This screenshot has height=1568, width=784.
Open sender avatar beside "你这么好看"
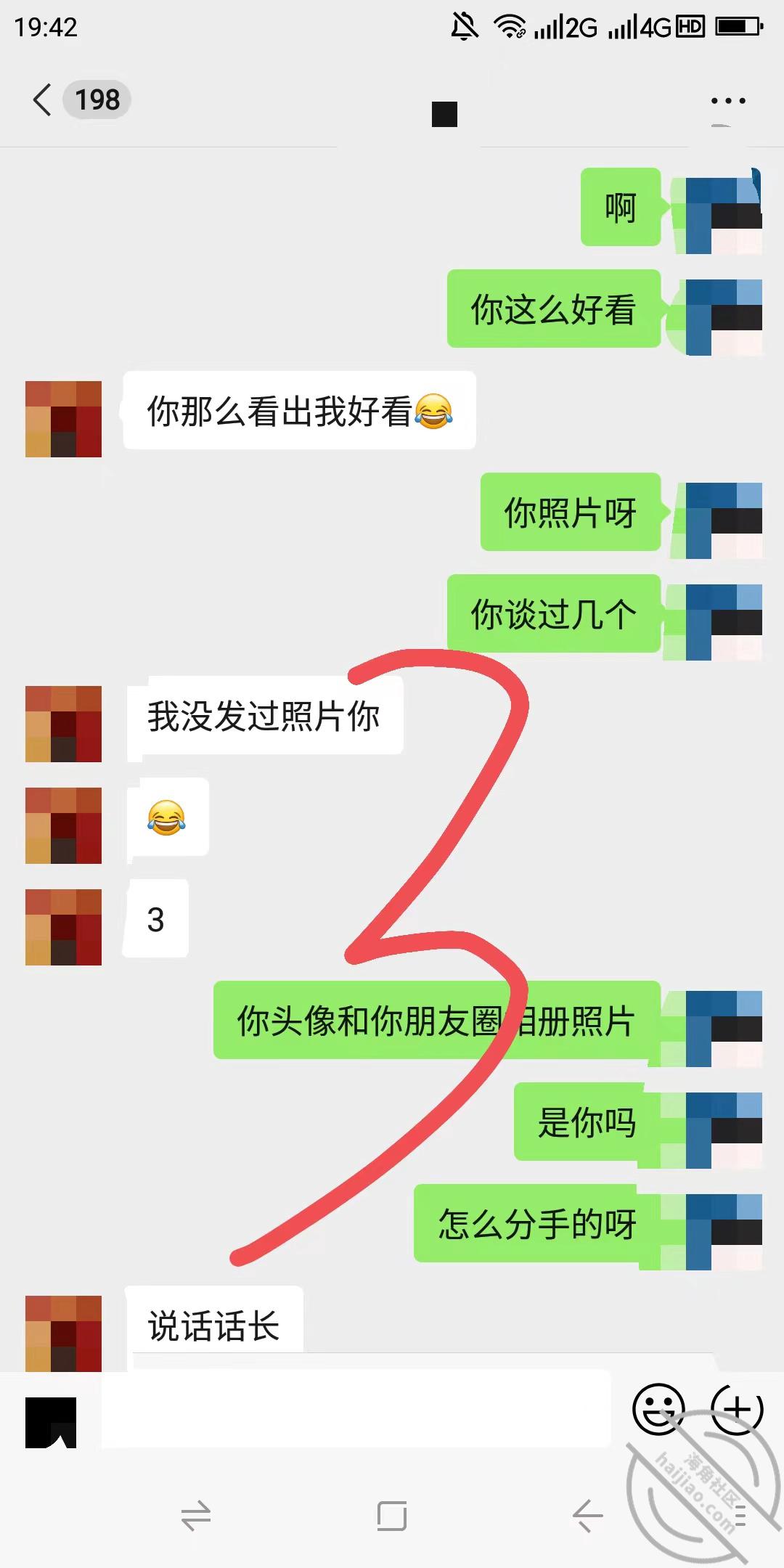click(724, 317)
